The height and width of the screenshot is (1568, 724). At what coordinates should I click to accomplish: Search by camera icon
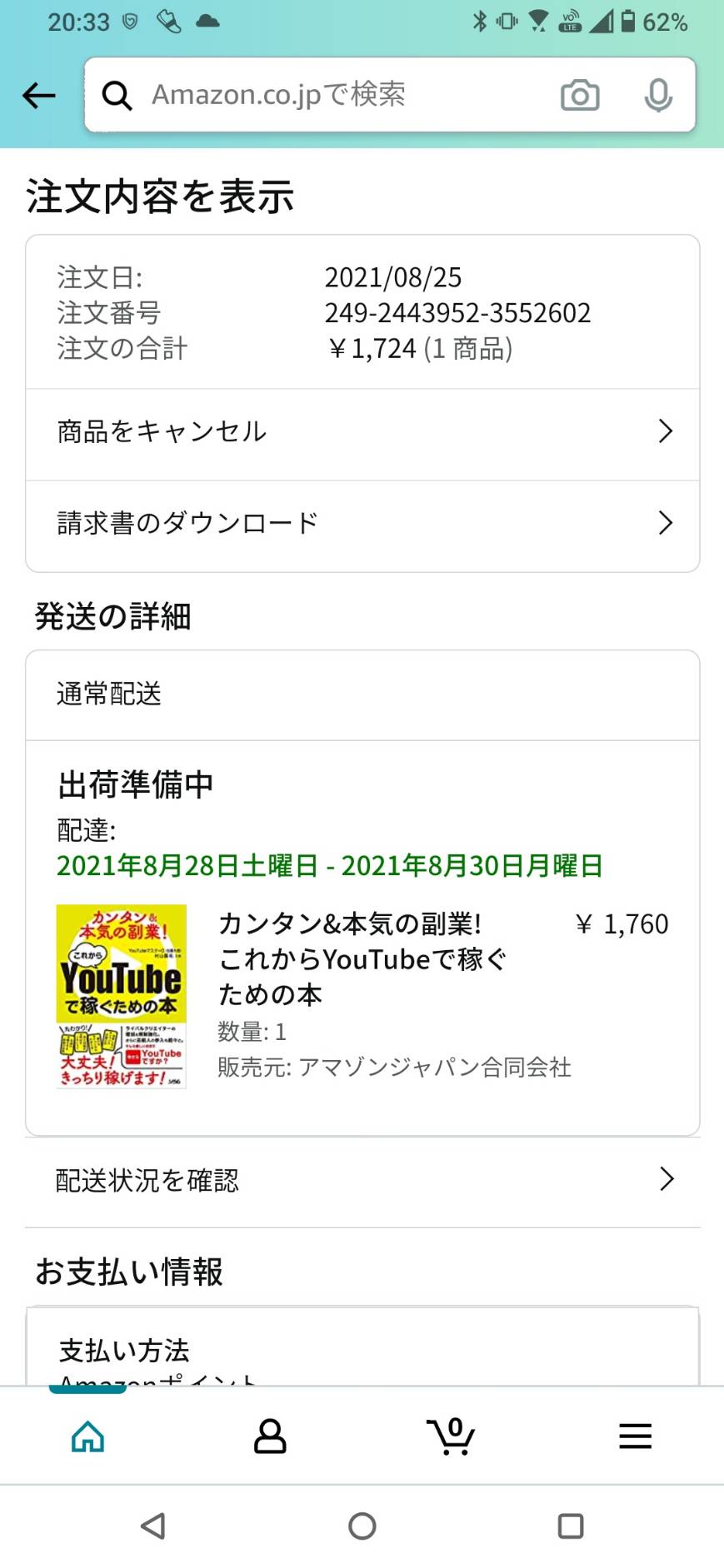(x=580, y=95)
